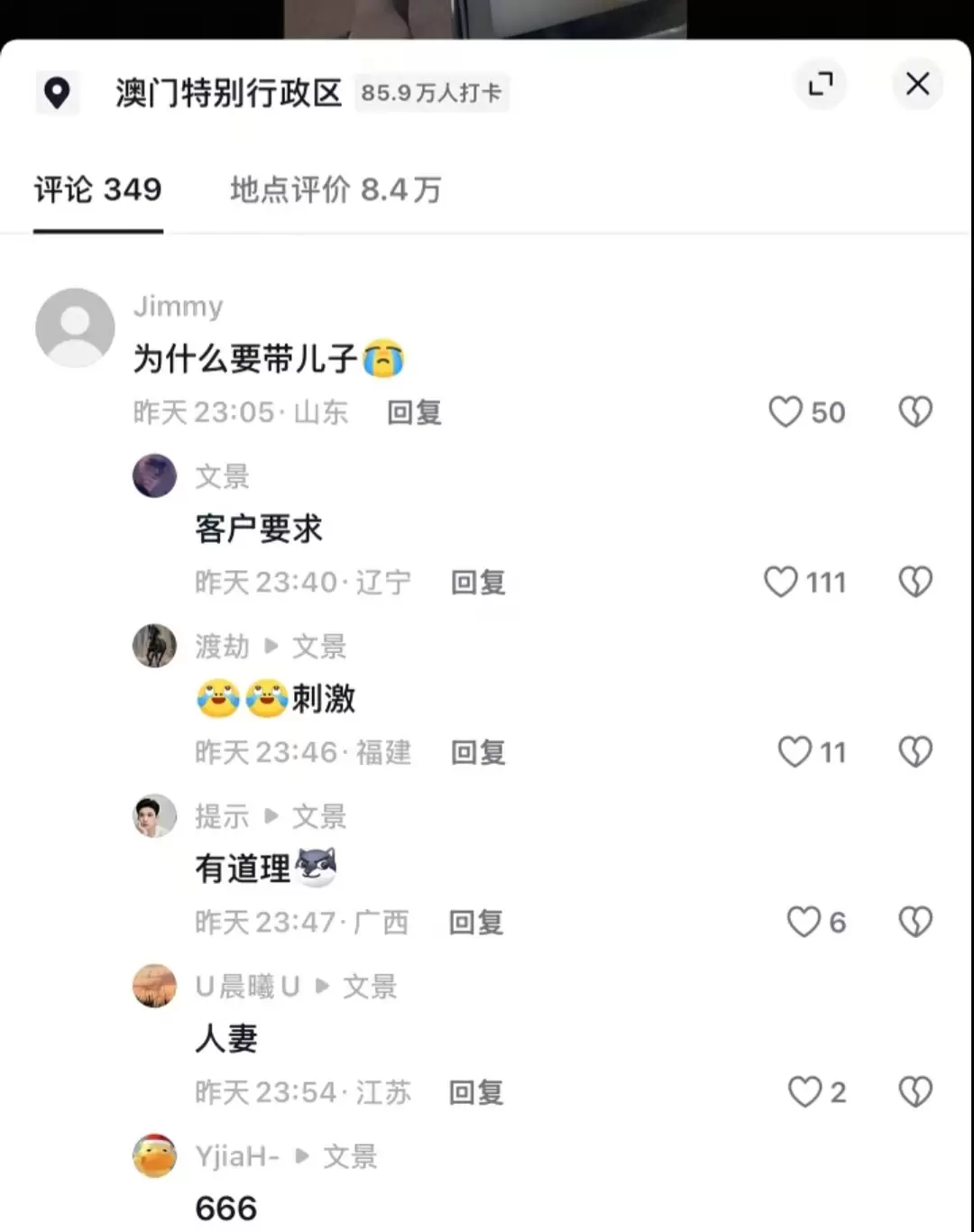Toggle the 111 like heart on 文景's reply

coord(780,581)
